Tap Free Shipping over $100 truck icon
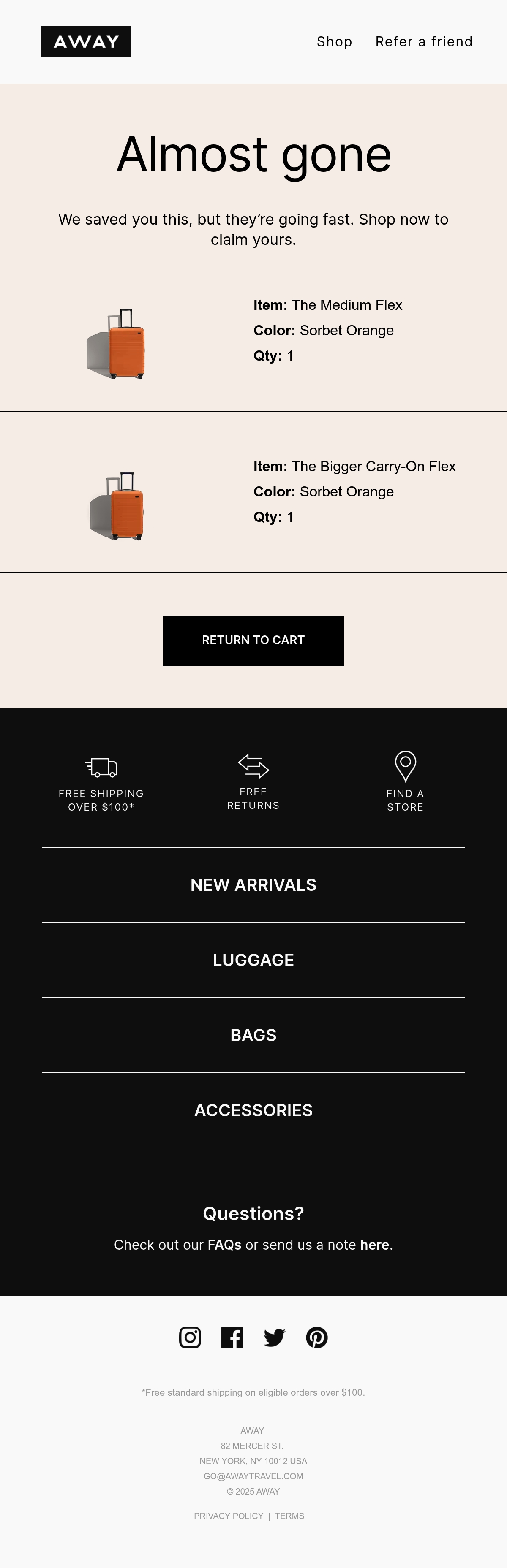This screenshot has width=507, height=1568. pyautogui.click(x=101, y=767)
